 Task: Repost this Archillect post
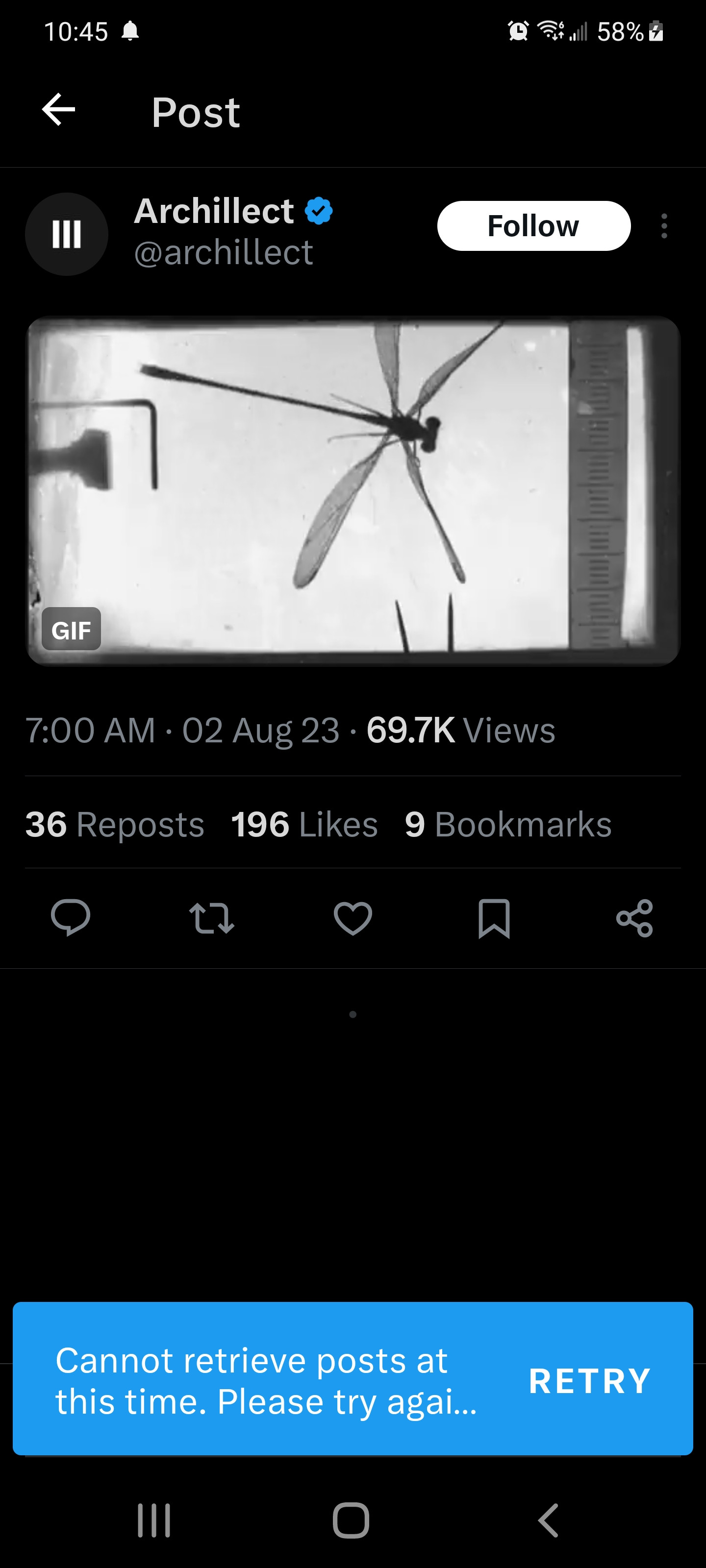211,917
